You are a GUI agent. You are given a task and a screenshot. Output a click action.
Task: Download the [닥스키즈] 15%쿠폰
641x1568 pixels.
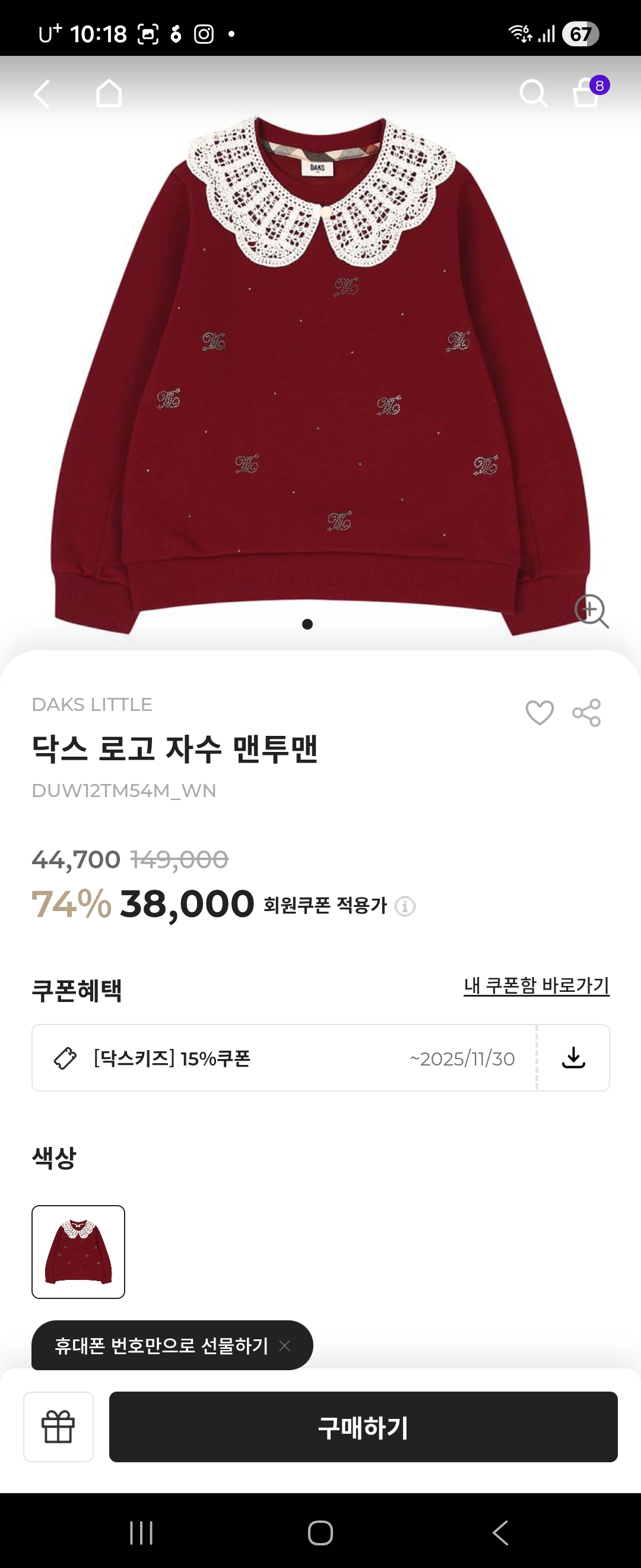(x=573, y=1058)
